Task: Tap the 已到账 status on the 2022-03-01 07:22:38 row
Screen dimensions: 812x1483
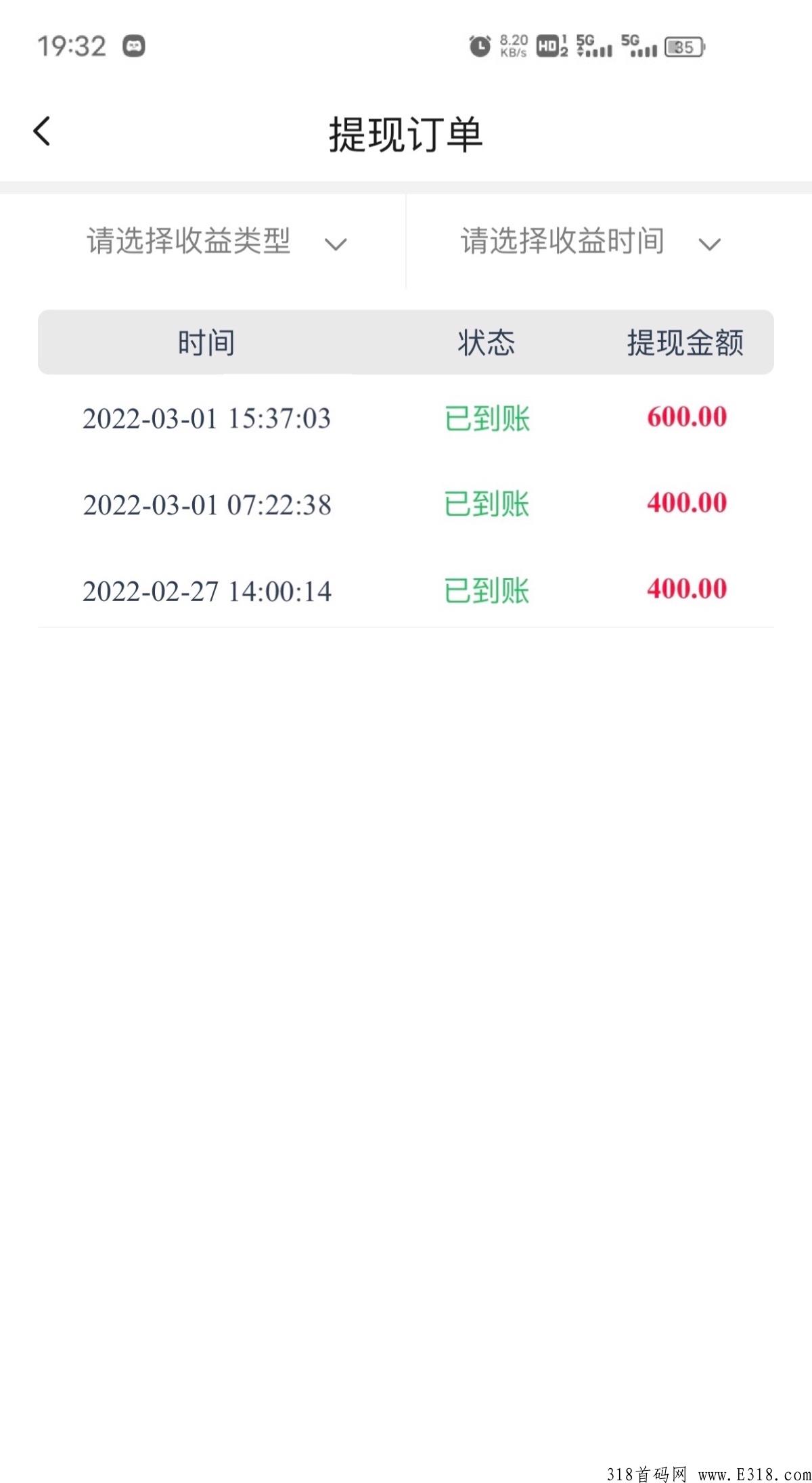Action: (x=486, y=504)
